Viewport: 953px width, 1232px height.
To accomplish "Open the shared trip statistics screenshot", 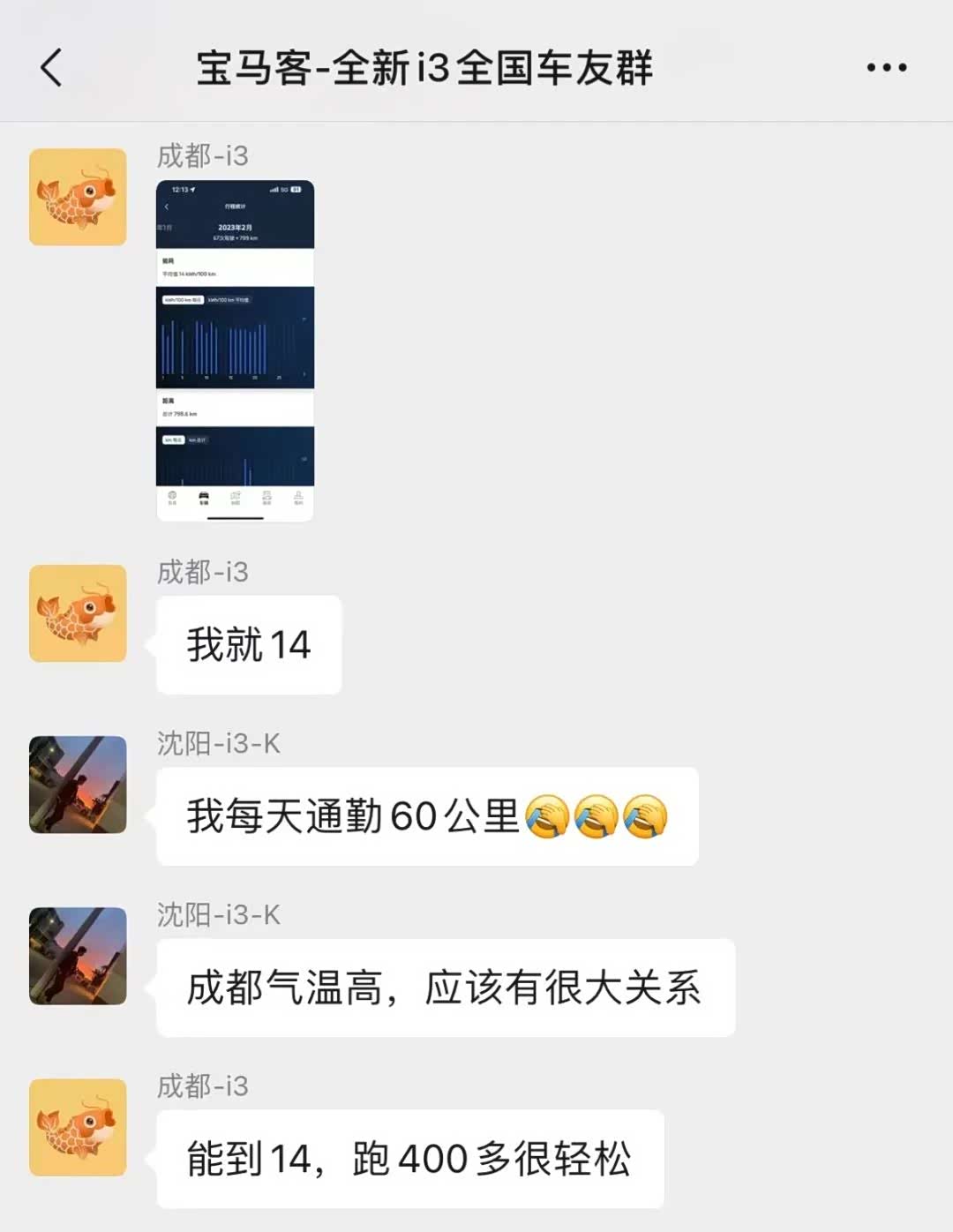I will click(235, 350).
